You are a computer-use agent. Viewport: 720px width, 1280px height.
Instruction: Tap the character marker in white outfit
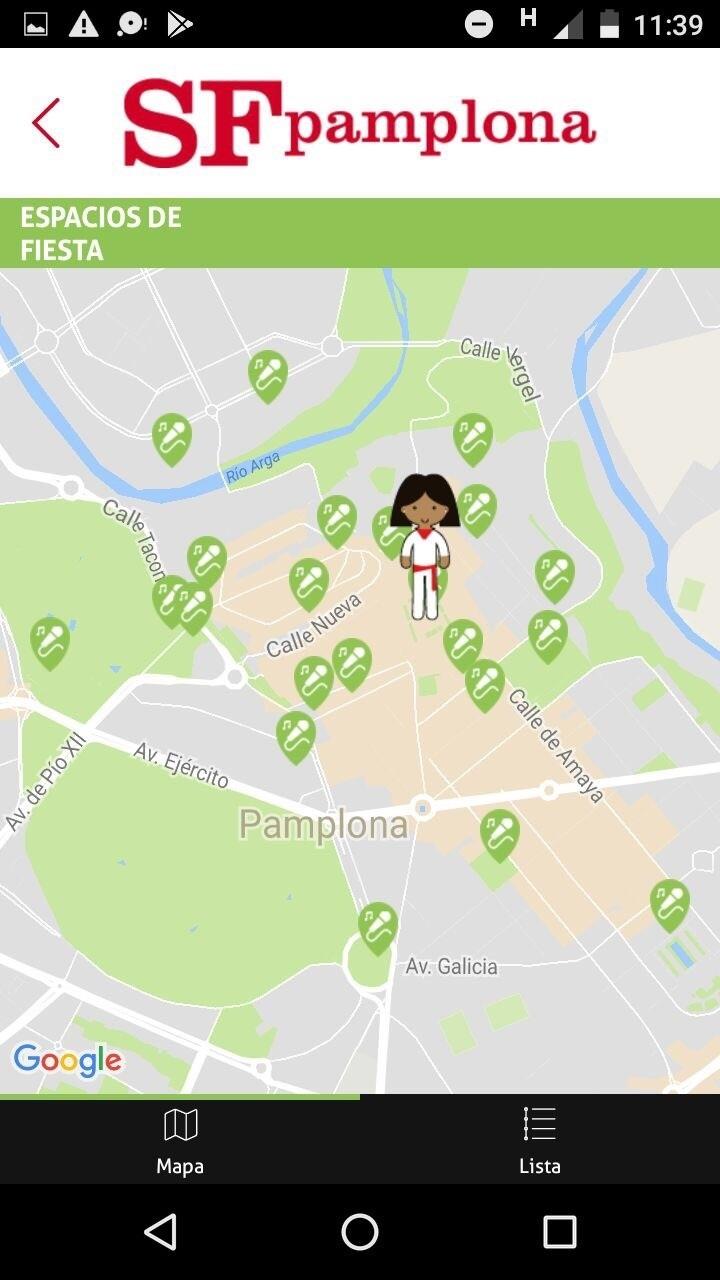click(x=425, y=546)
